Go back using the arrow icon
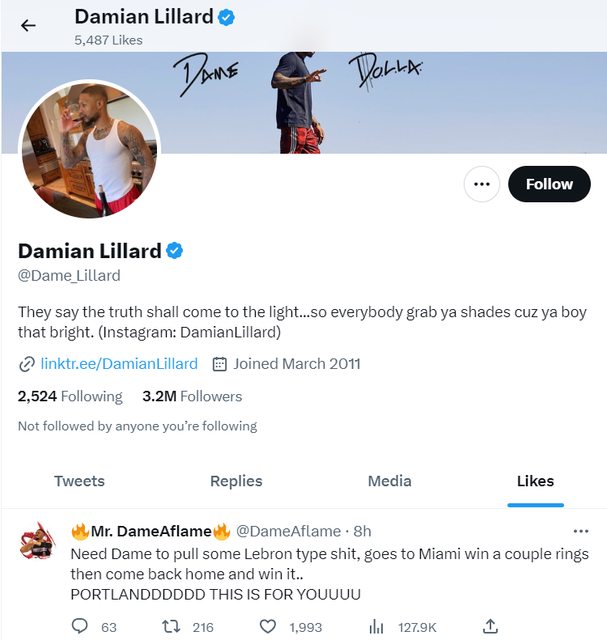Image resolution: width=607 pixels, height=640 pixels. click(28, 26)
